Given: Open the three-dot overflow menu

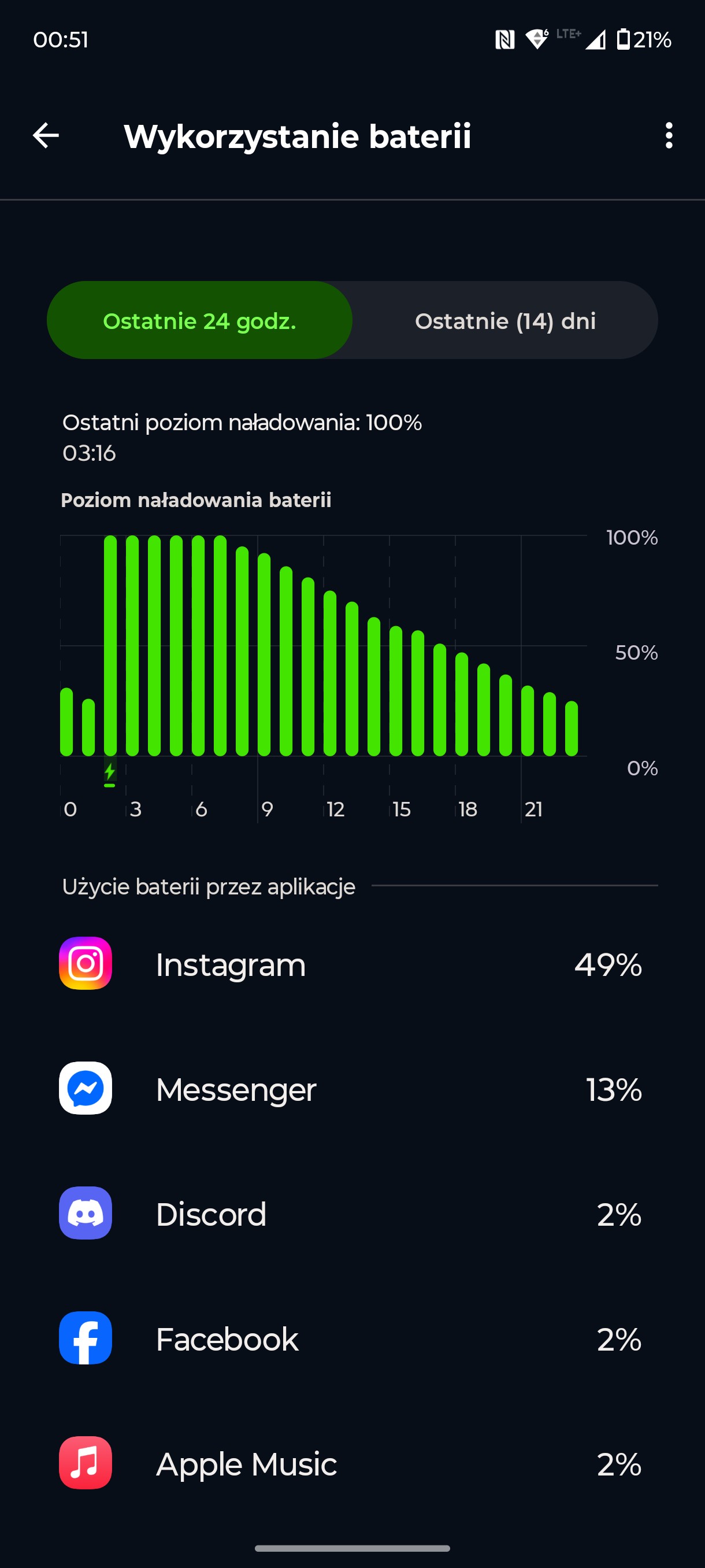Looking at the screenshot, I should click(x=669, y=135).
